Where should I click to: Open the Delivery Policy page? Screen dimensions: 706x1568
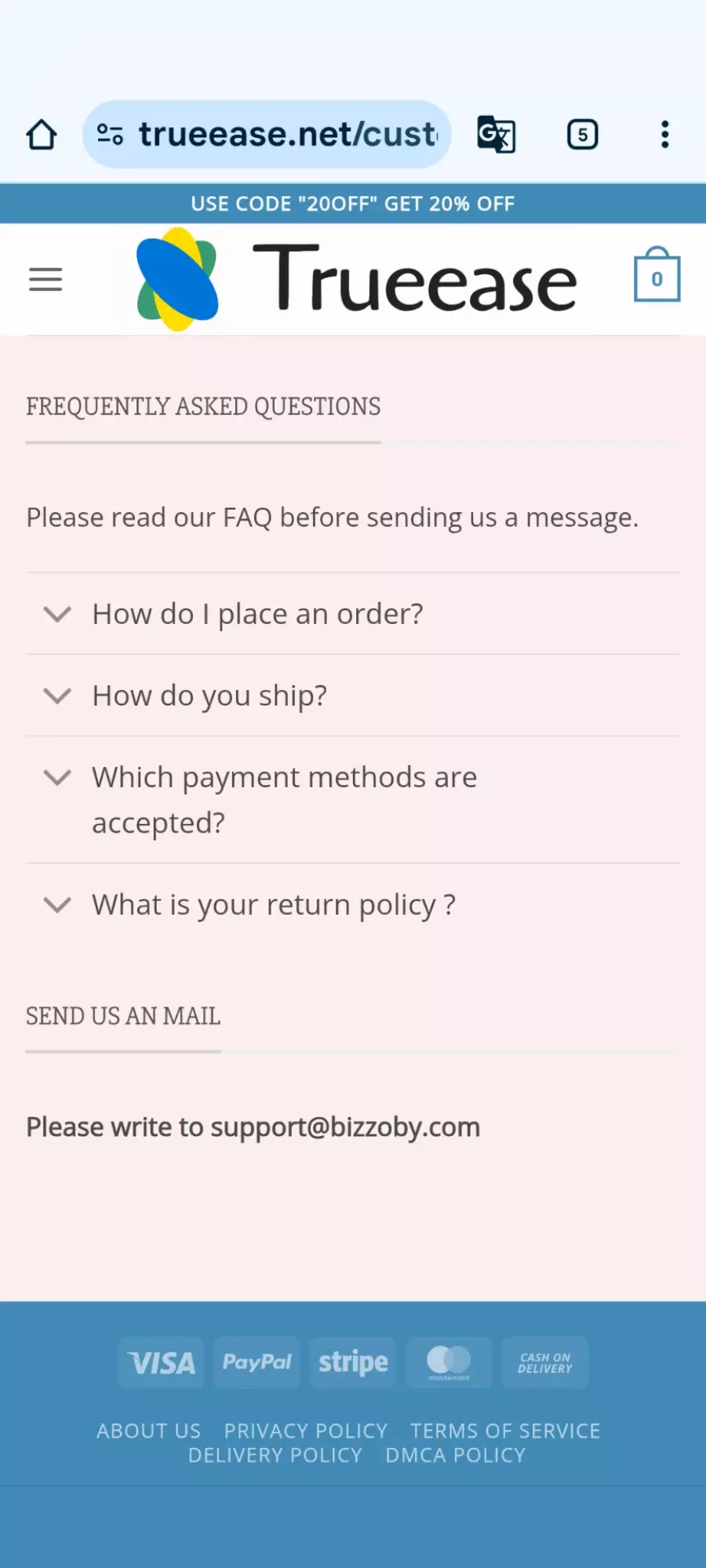click(275, 1455)
